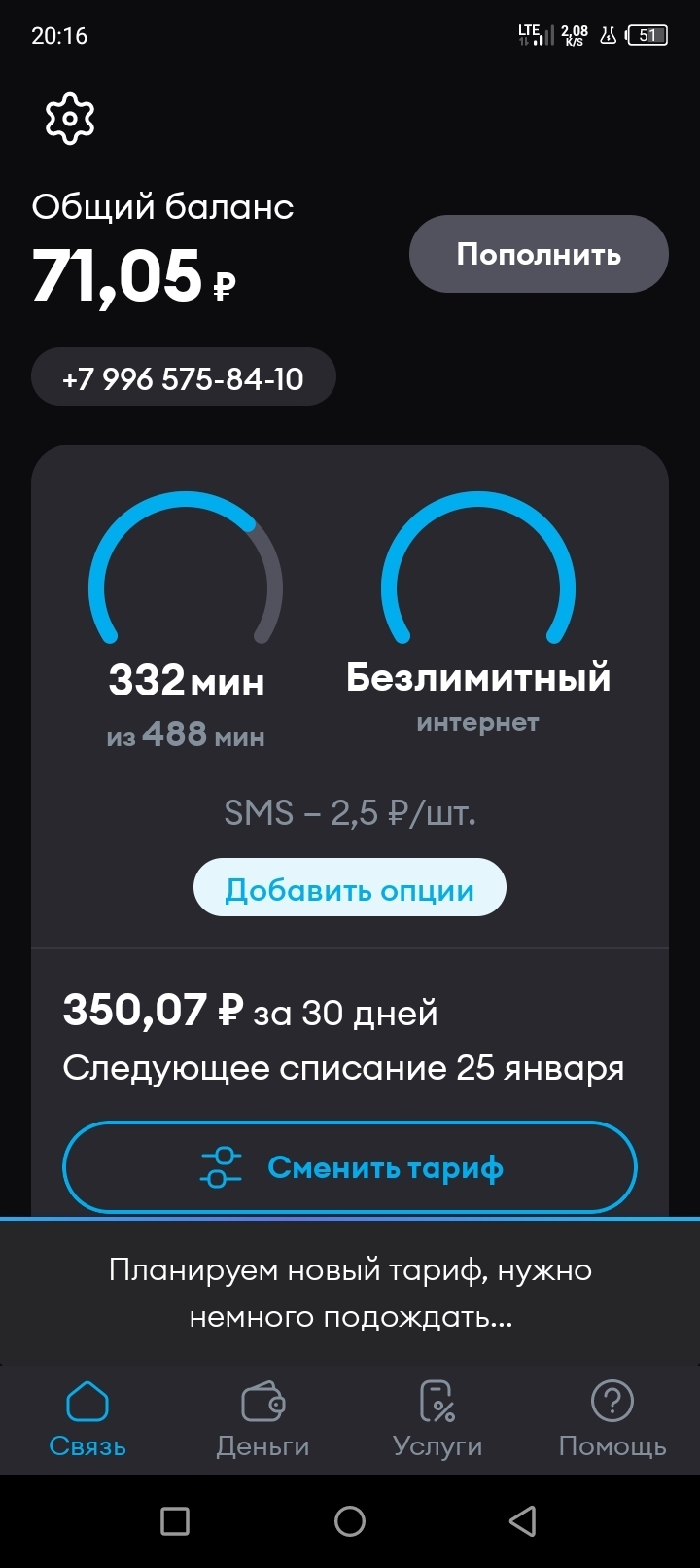Go back using the system back button
The image size is (700, 1568).
point(523,1521)
